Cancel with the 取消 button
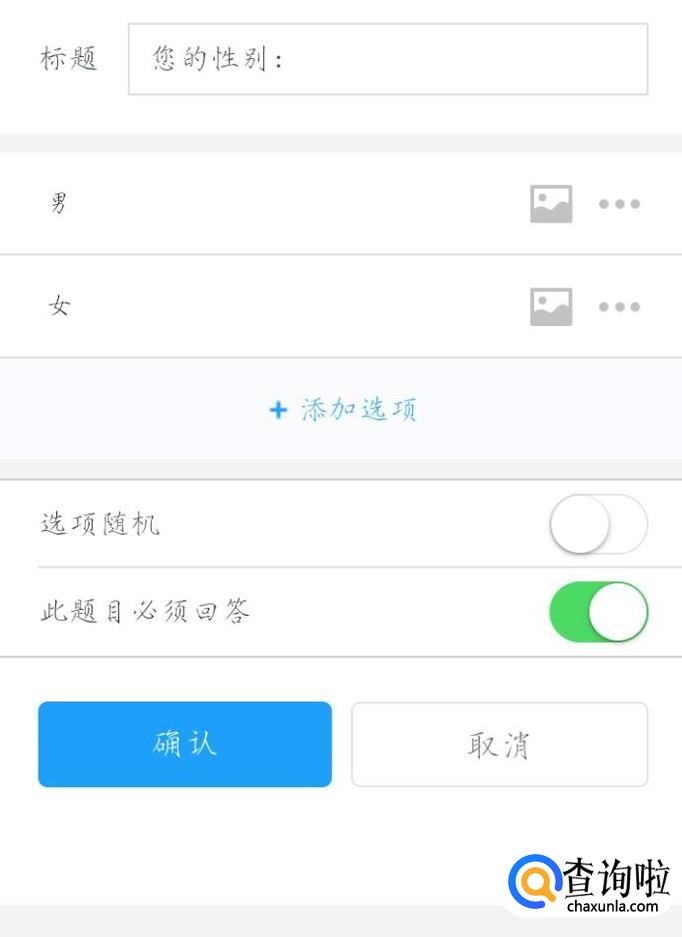Image resolution: width=682 pixels, height=937 pixels. click(499, 744)
